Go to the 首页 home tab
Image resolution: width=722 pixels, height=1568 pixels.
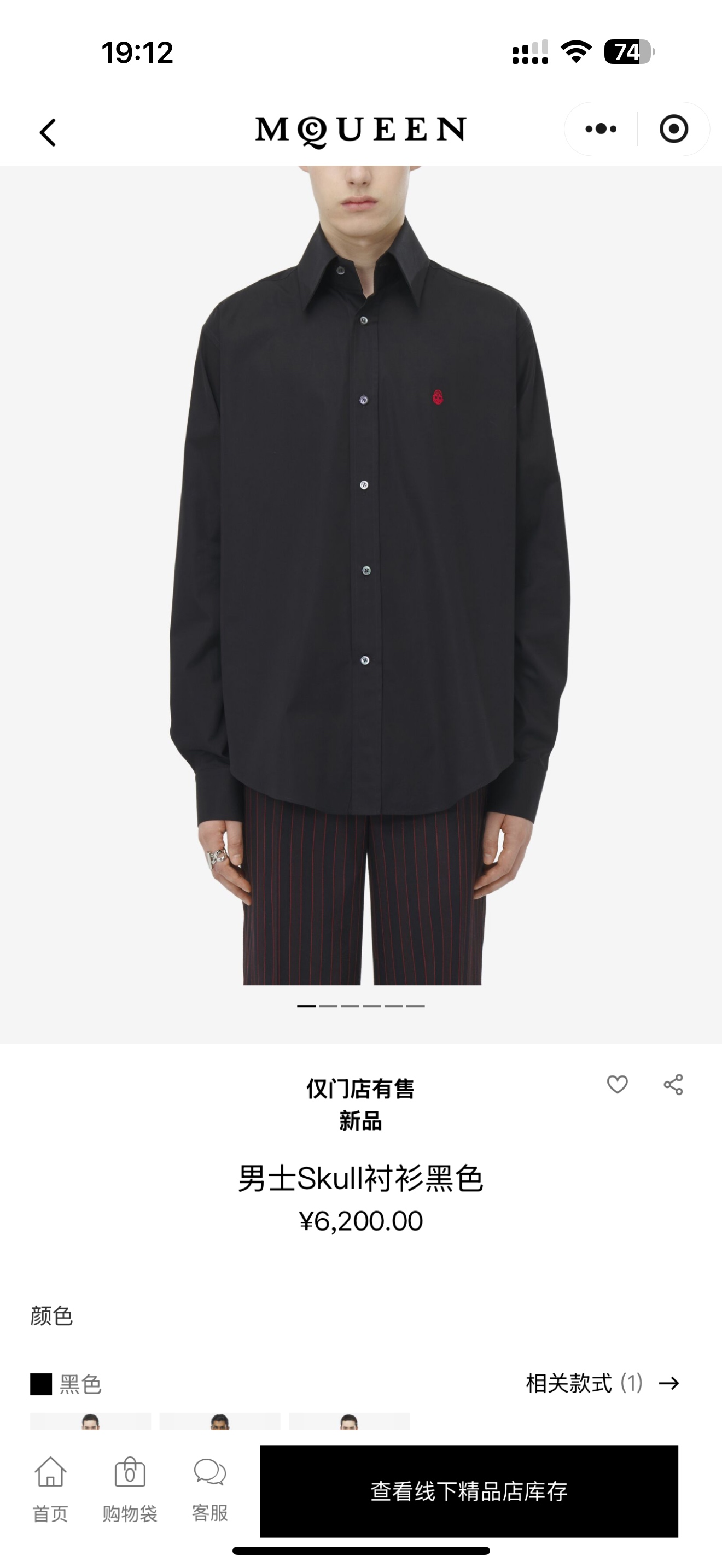coord(50,1489)
